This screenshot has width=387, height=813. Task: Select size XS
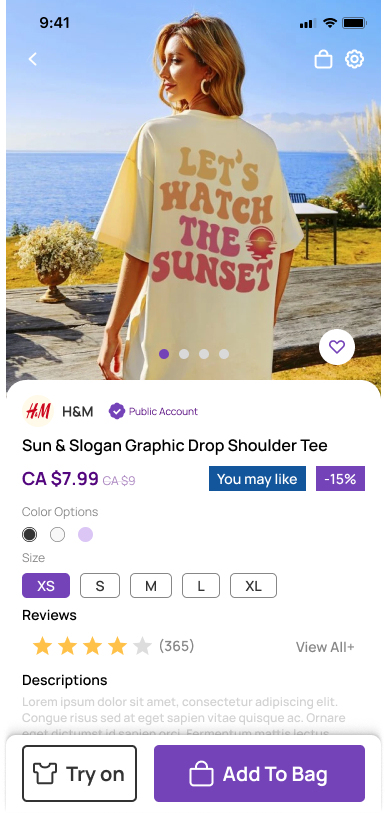[46, 586]
